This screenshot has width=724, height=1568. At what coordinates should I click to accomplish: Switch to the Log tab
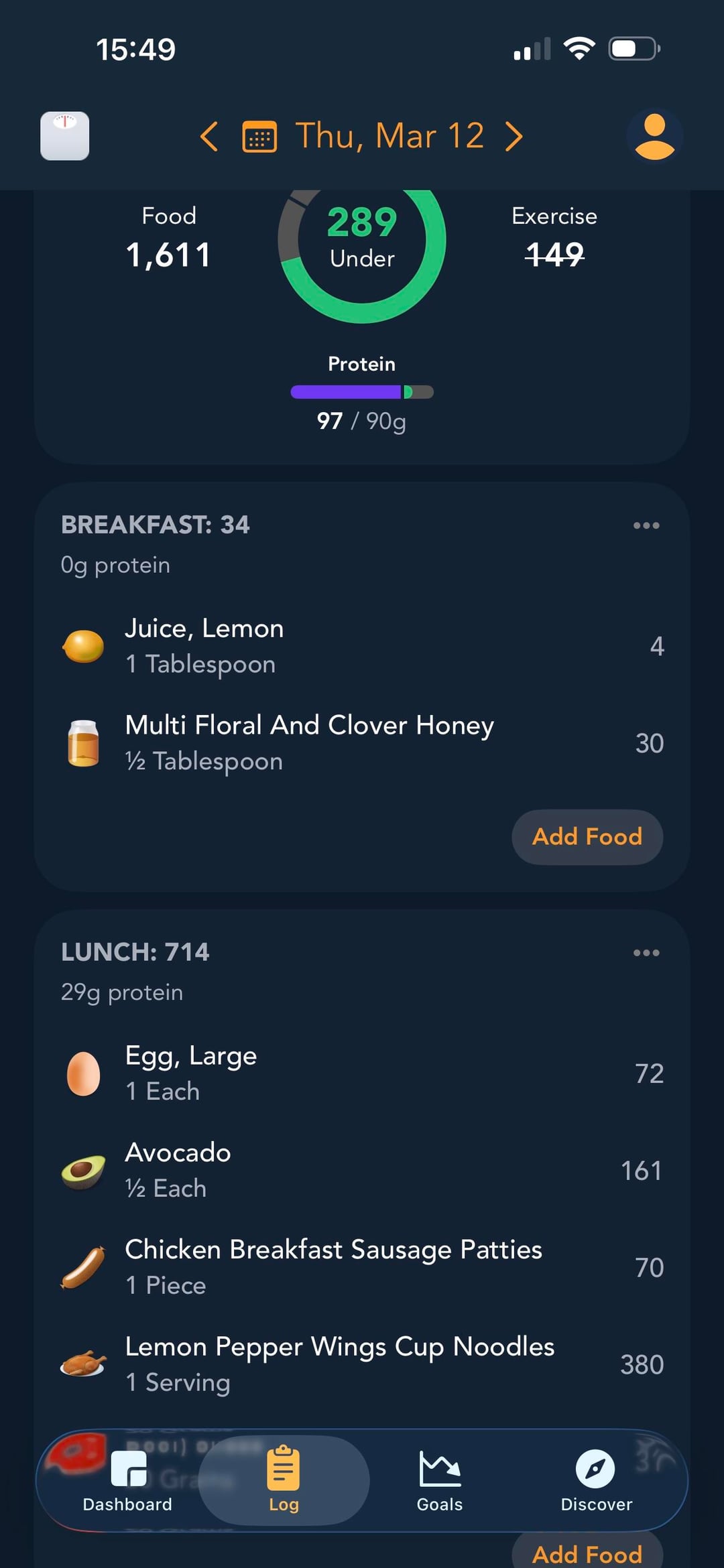click(x=284, y=1481)
